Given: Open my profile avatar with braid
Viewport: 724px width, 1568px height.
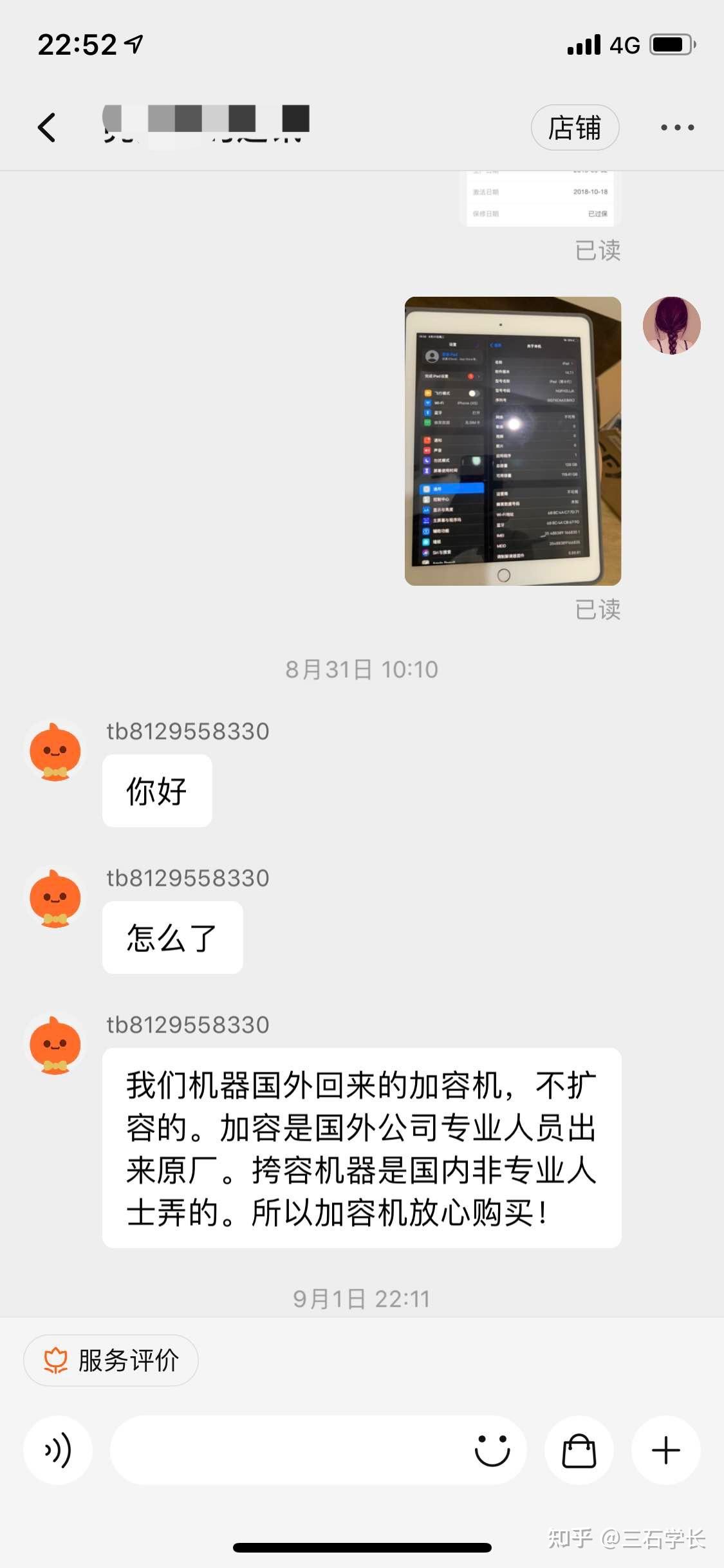Looking at the screenshot, I should pos(671,326).
